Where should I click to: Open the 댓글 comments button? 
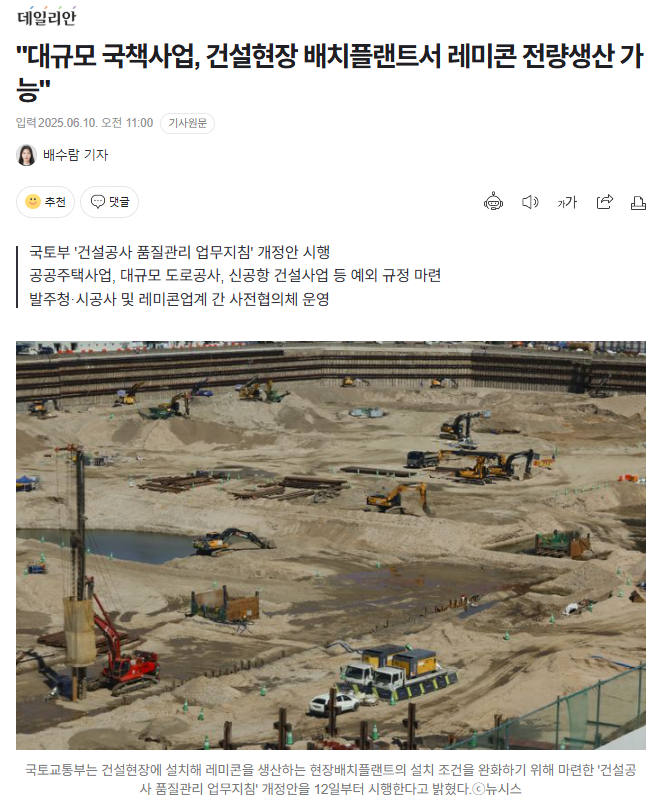[109, 202]
